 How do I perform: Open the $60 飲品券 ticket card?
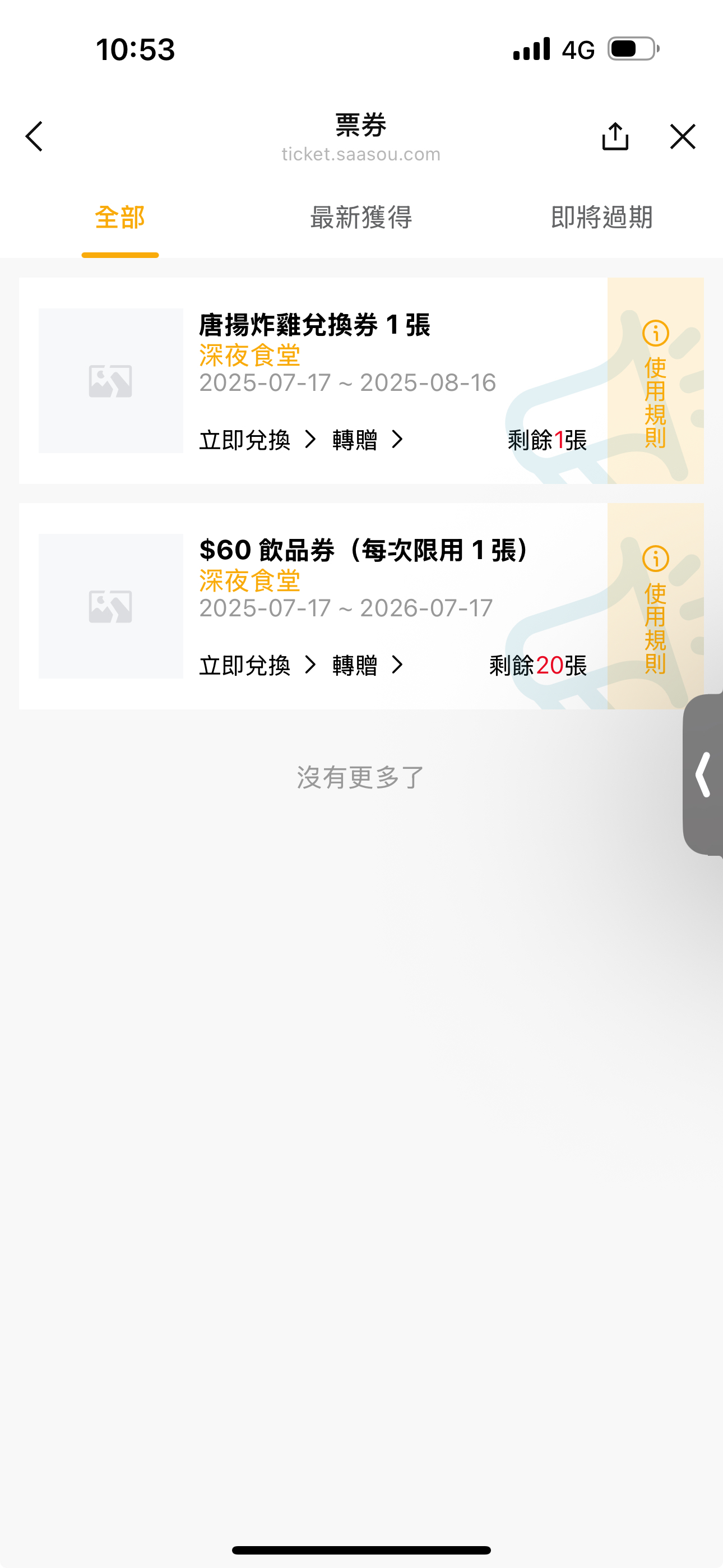[x=313, y=606]
